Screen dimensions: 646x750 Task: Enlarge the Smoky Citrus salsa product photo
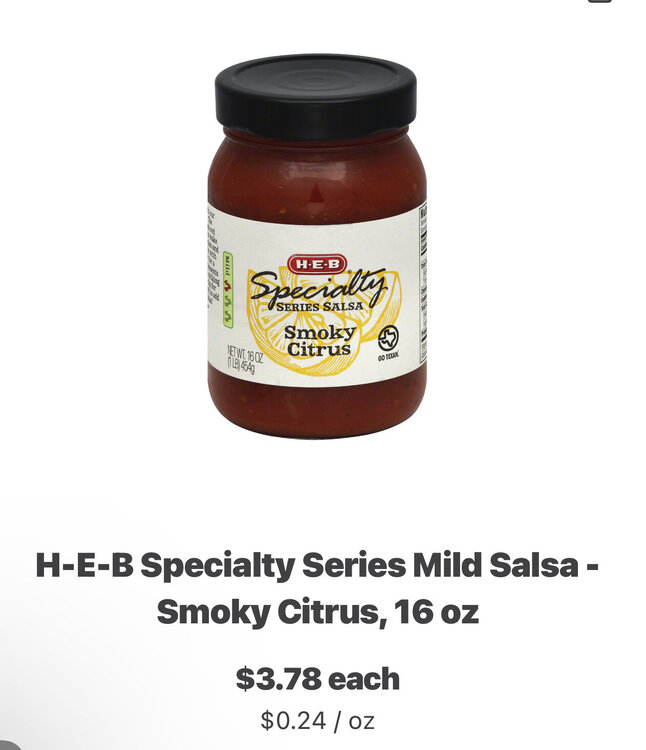pyautogui.click(x=316, y=246)
